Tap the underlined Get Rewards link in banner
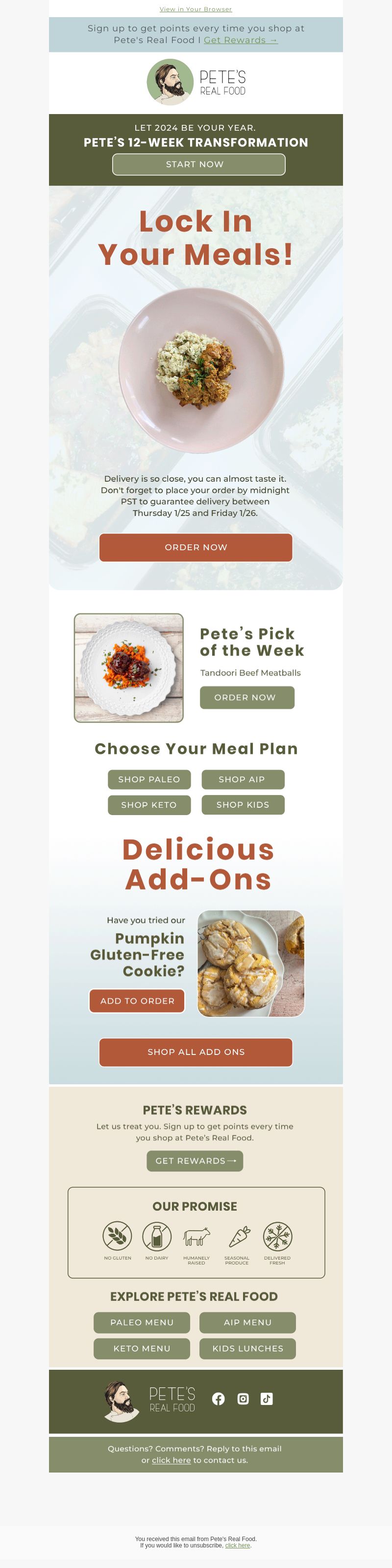This screenshot has width=392, height=1568. 240,40
